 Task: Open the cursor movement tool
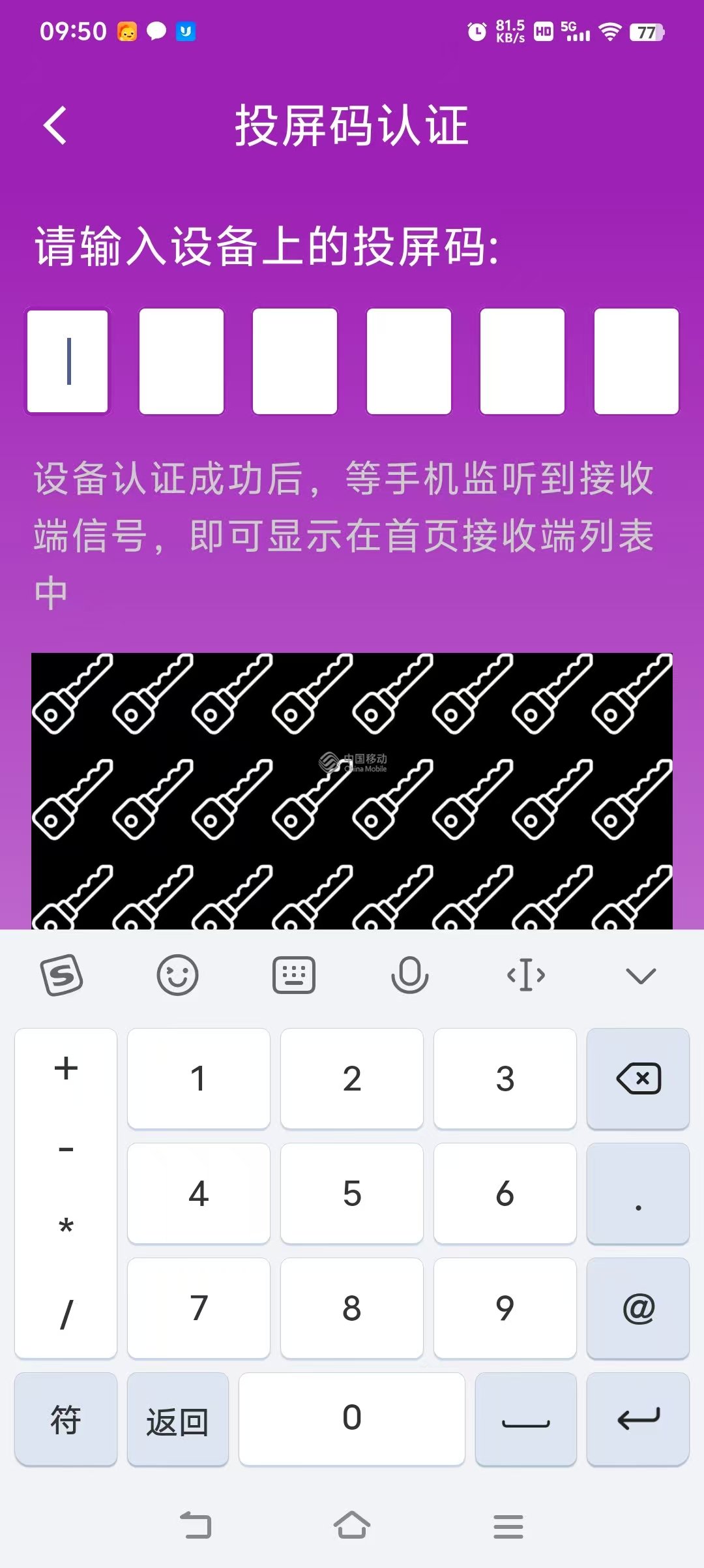point(525,976)
